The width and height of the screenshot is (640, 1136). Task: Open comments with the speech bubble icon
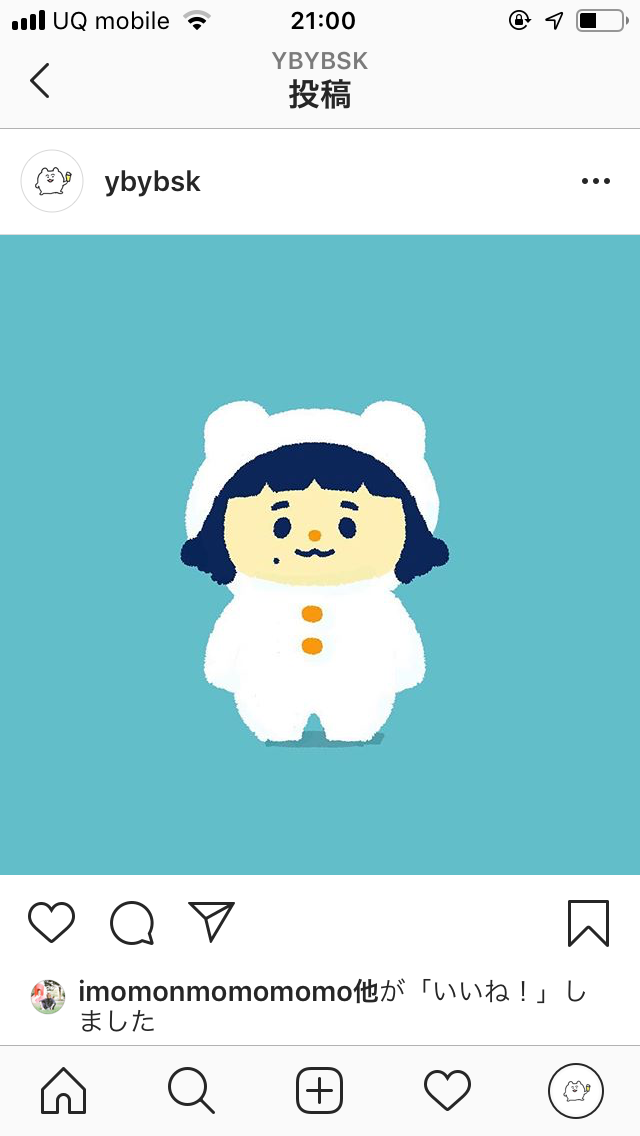click(132, 923)
